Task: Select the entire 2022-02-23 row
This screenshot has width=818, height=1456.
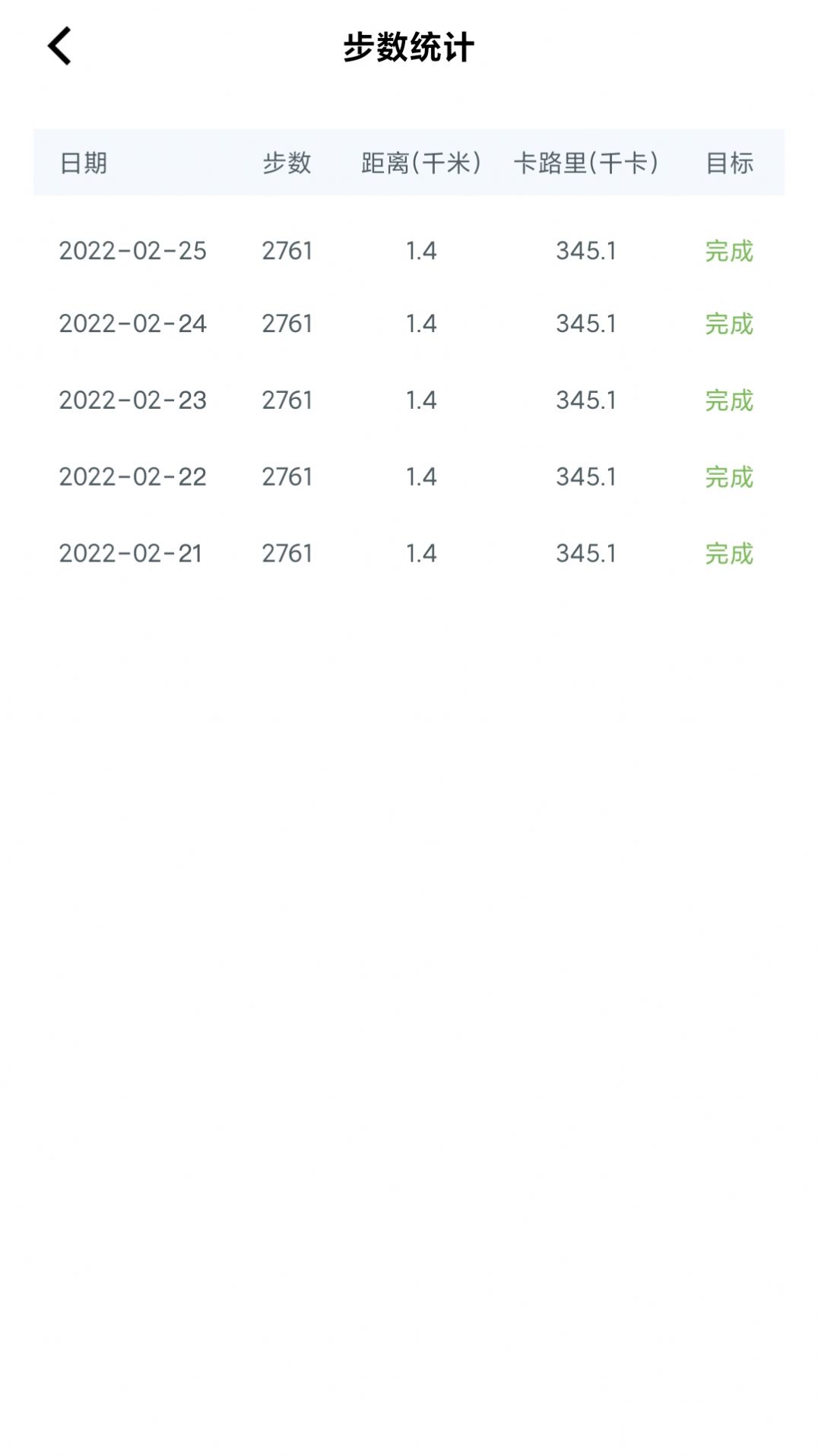Action: [409, 401]
